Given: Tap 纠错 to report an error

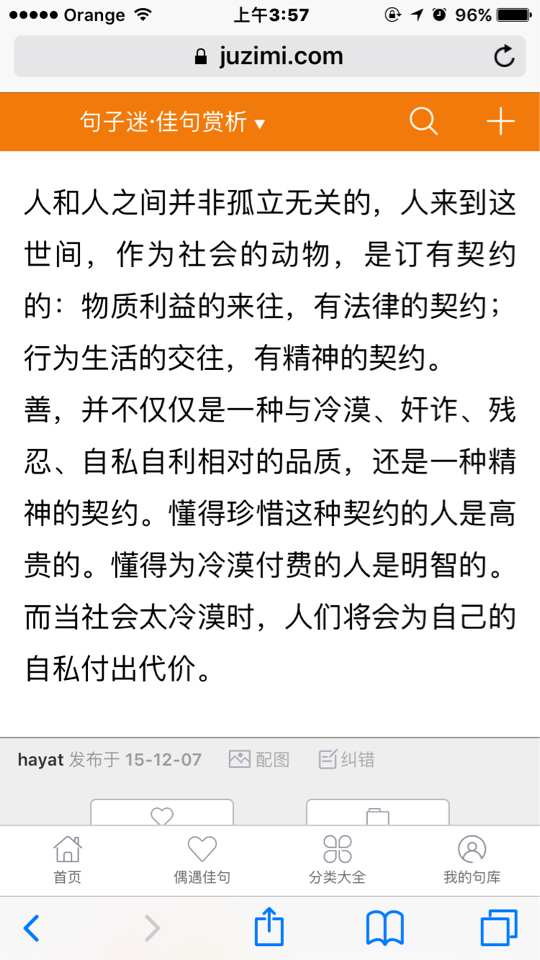Looking at the screenshot, I should click(x=347, y=760).
